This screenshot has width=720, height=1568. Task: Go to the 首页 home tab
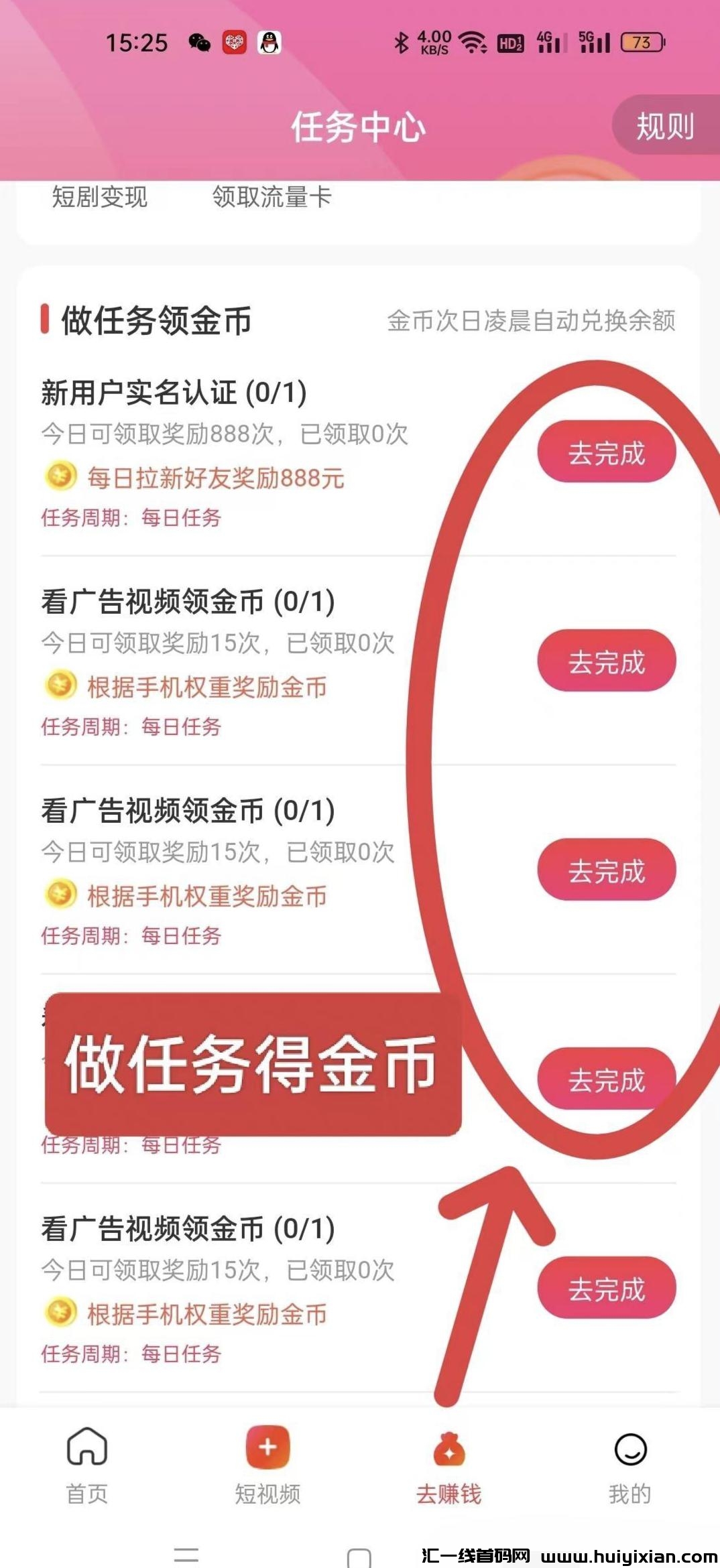pos(87,1465)
